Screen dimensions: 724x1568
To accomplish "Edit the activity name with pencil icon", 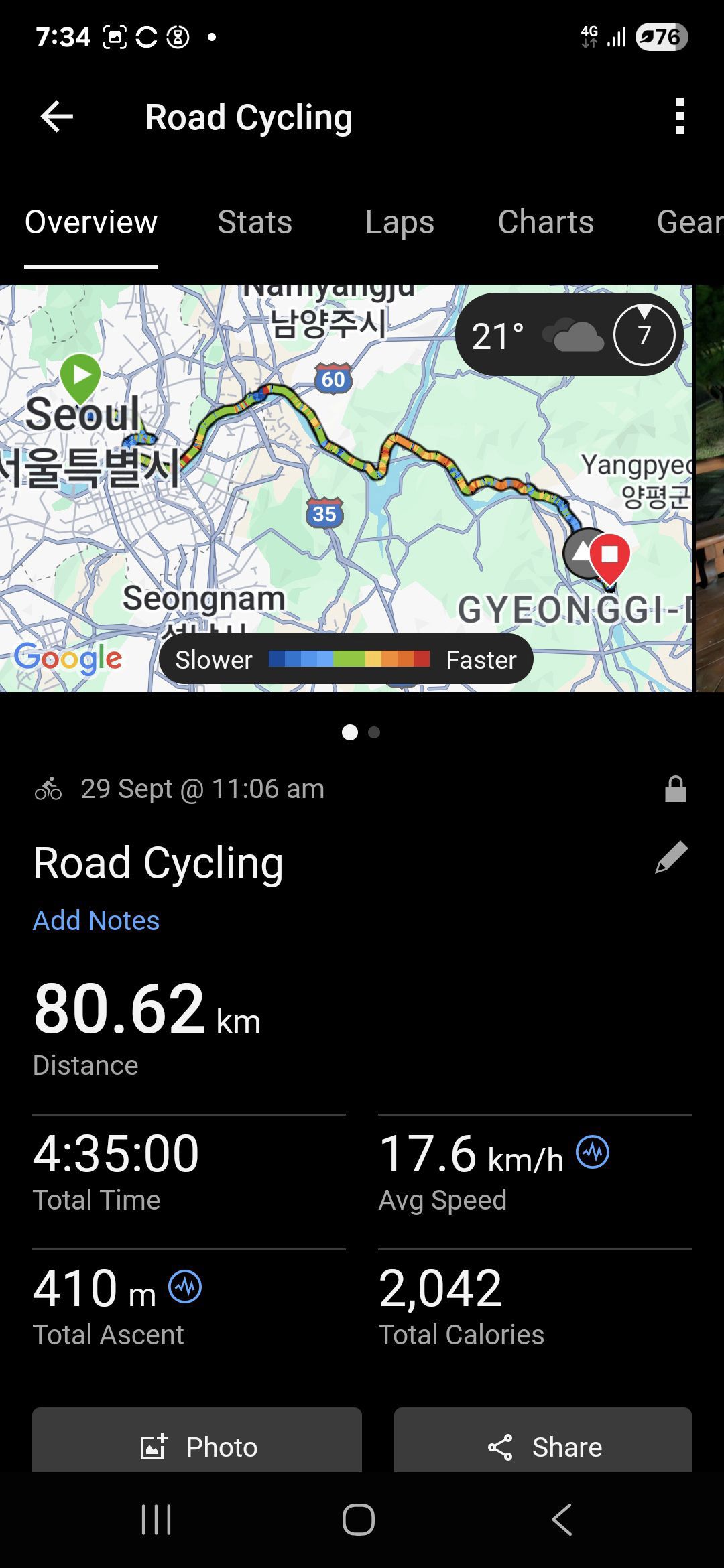I will click(671, 858).
